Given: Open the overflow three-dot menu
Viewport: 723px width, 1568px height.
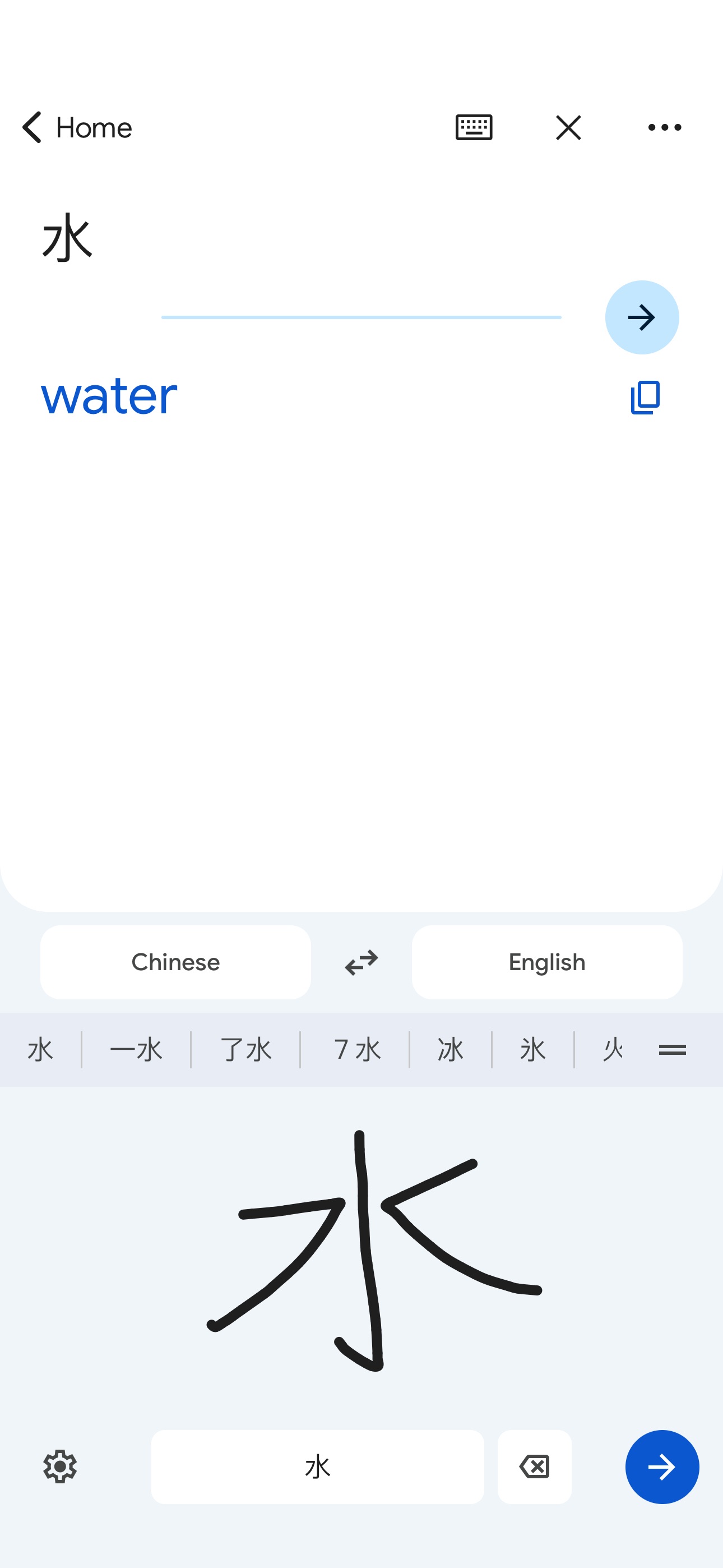Looking at the screenshot, I should 664,127.
